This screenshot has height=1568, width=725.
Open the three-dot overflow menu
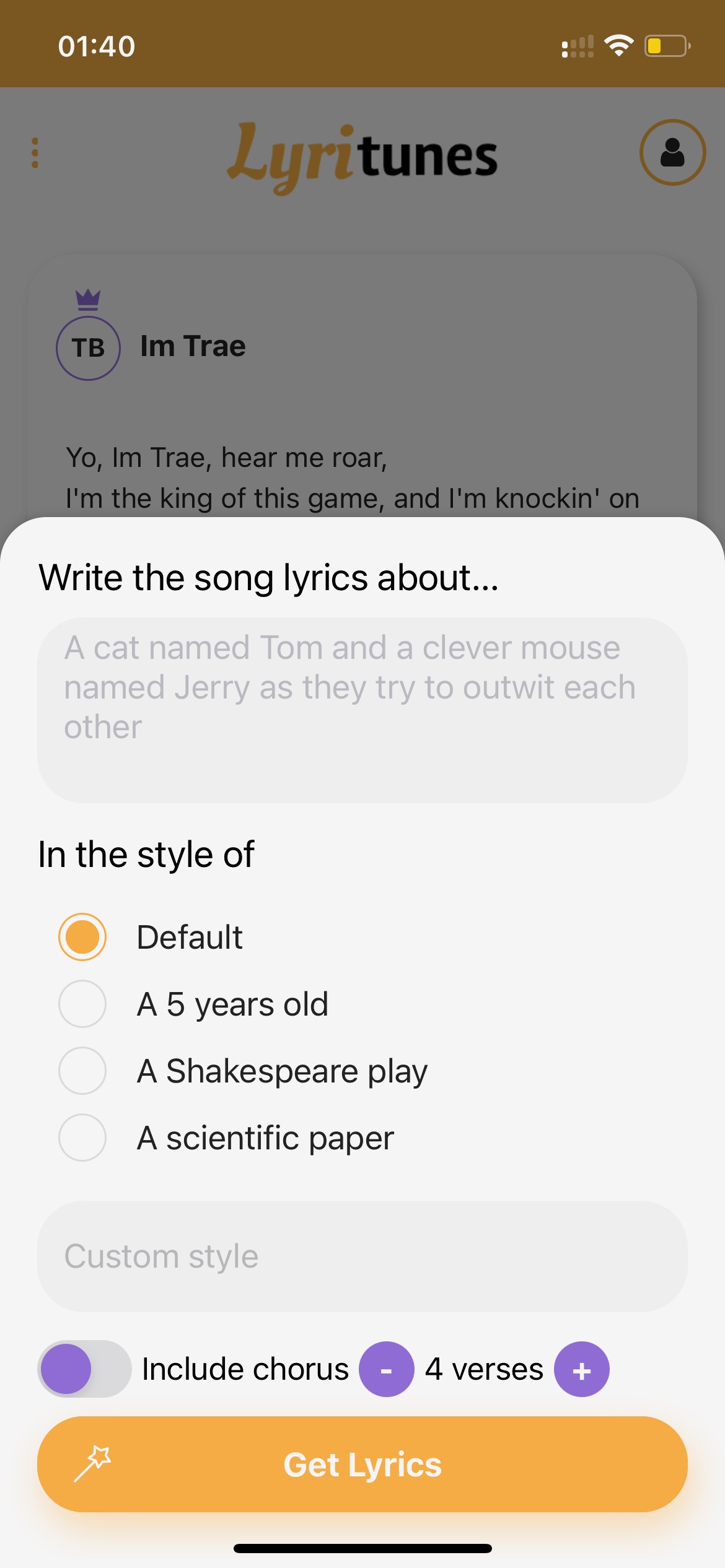35,152
